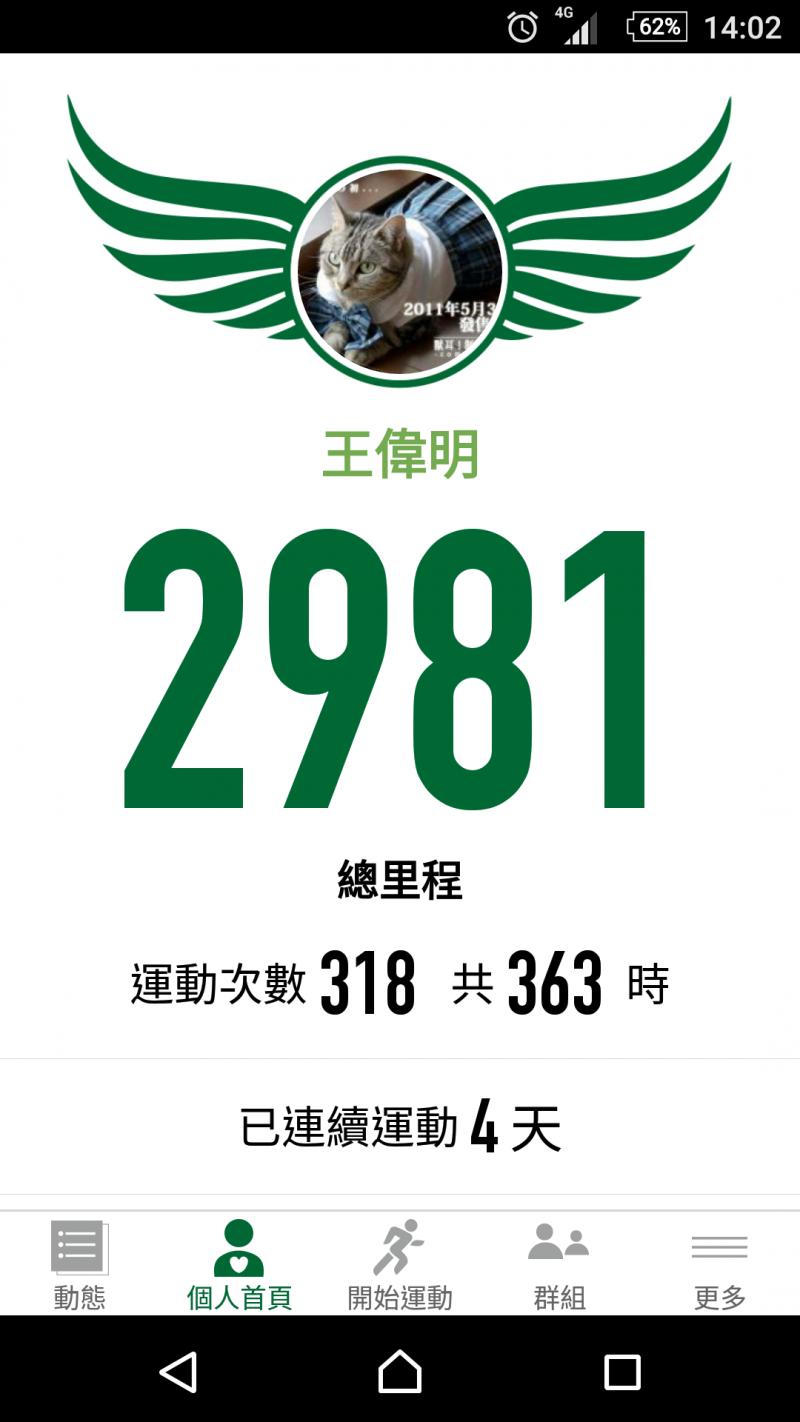The width and height of the screenshot is (800, 1422).
Task: Open the 動態 feed tab
Action: pos(80,1264)
